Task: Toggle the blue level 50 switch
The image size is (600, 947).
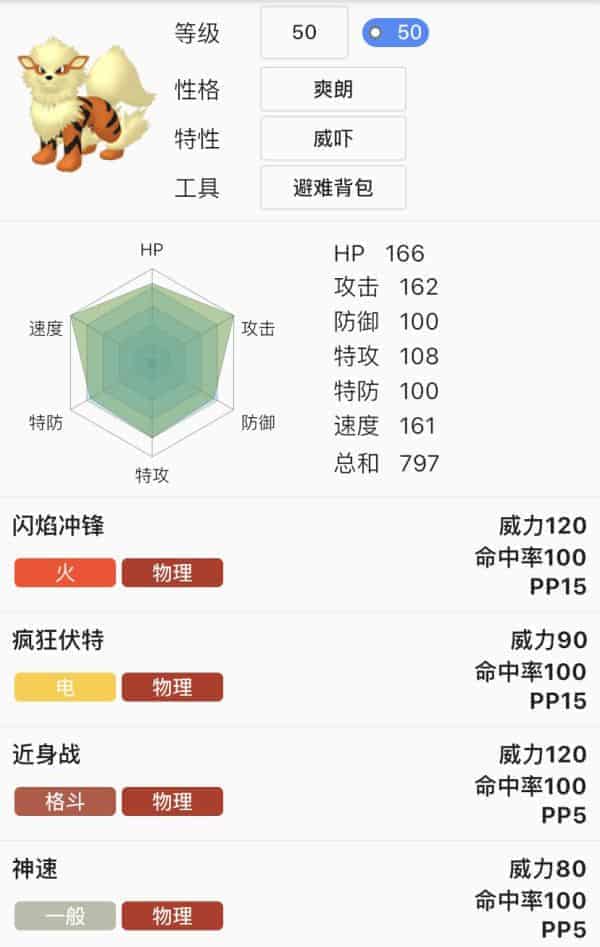Action: pyautogui.click(x=395, y=32)
